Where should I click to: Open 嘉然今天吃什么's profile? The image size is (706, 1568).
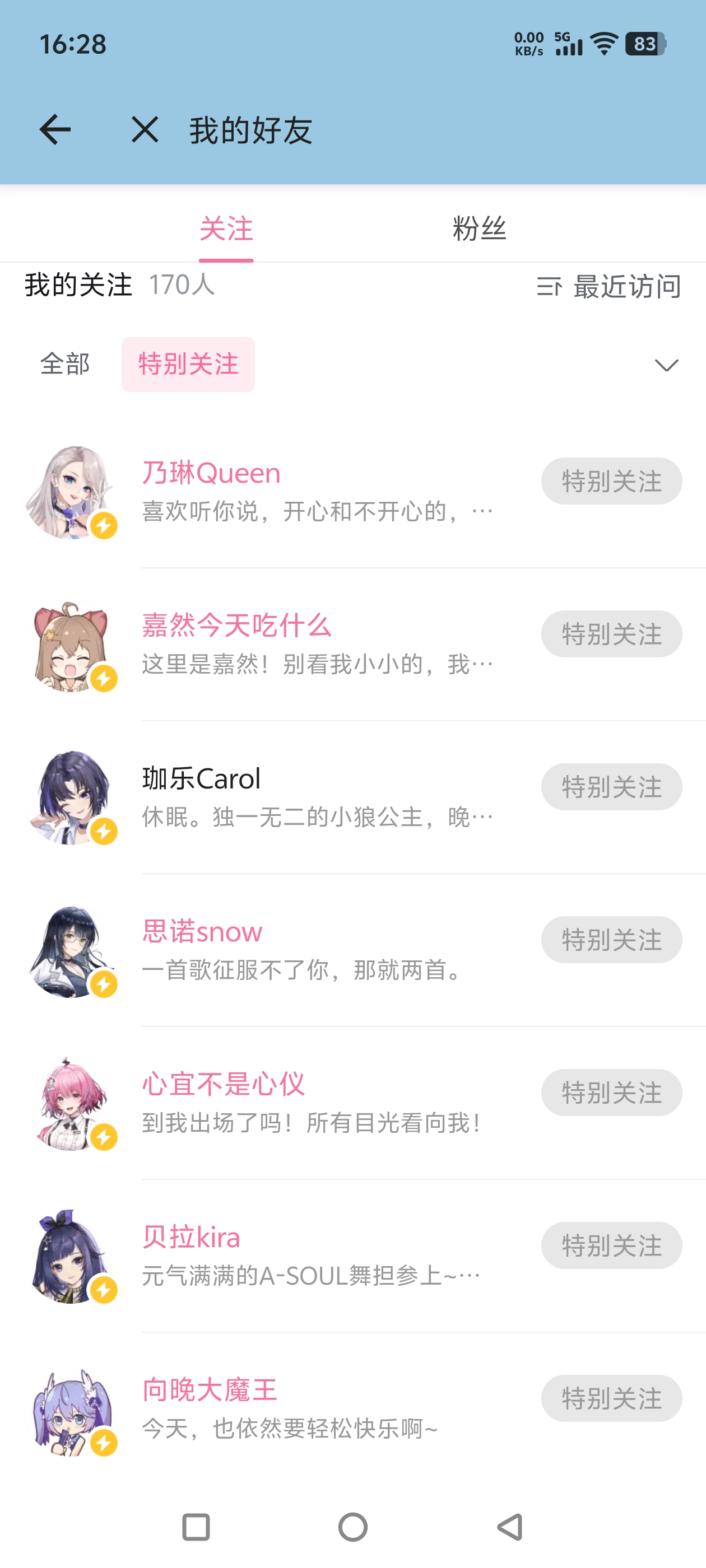[236, 626]
